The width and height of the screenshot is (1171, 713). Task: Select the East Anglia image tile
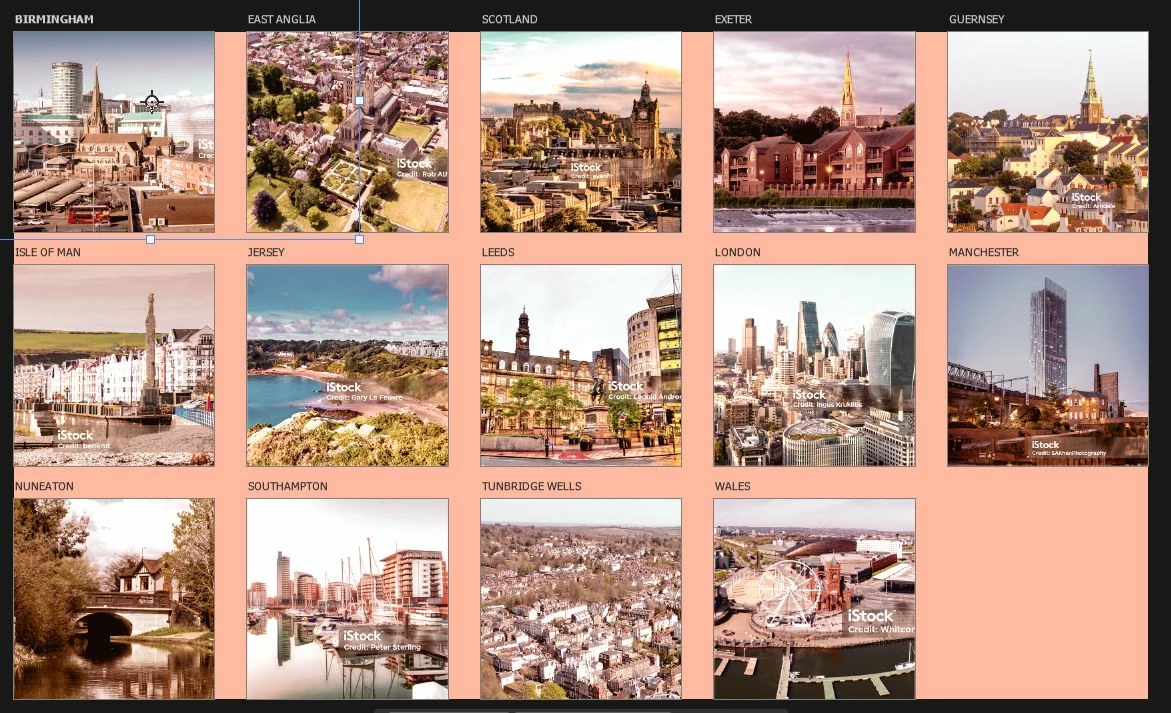(347, 131)
